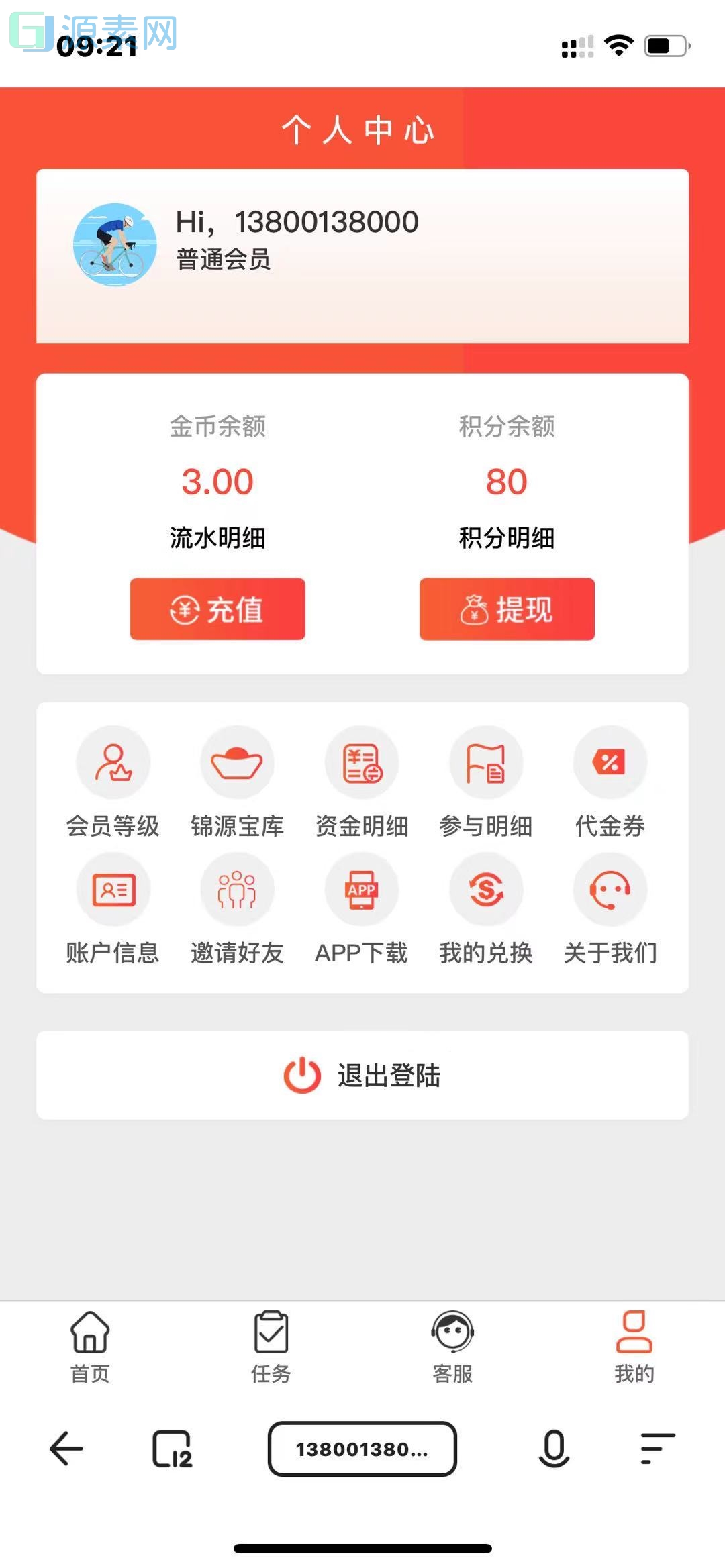Open the APP下载 download icon

click(362, 890)
